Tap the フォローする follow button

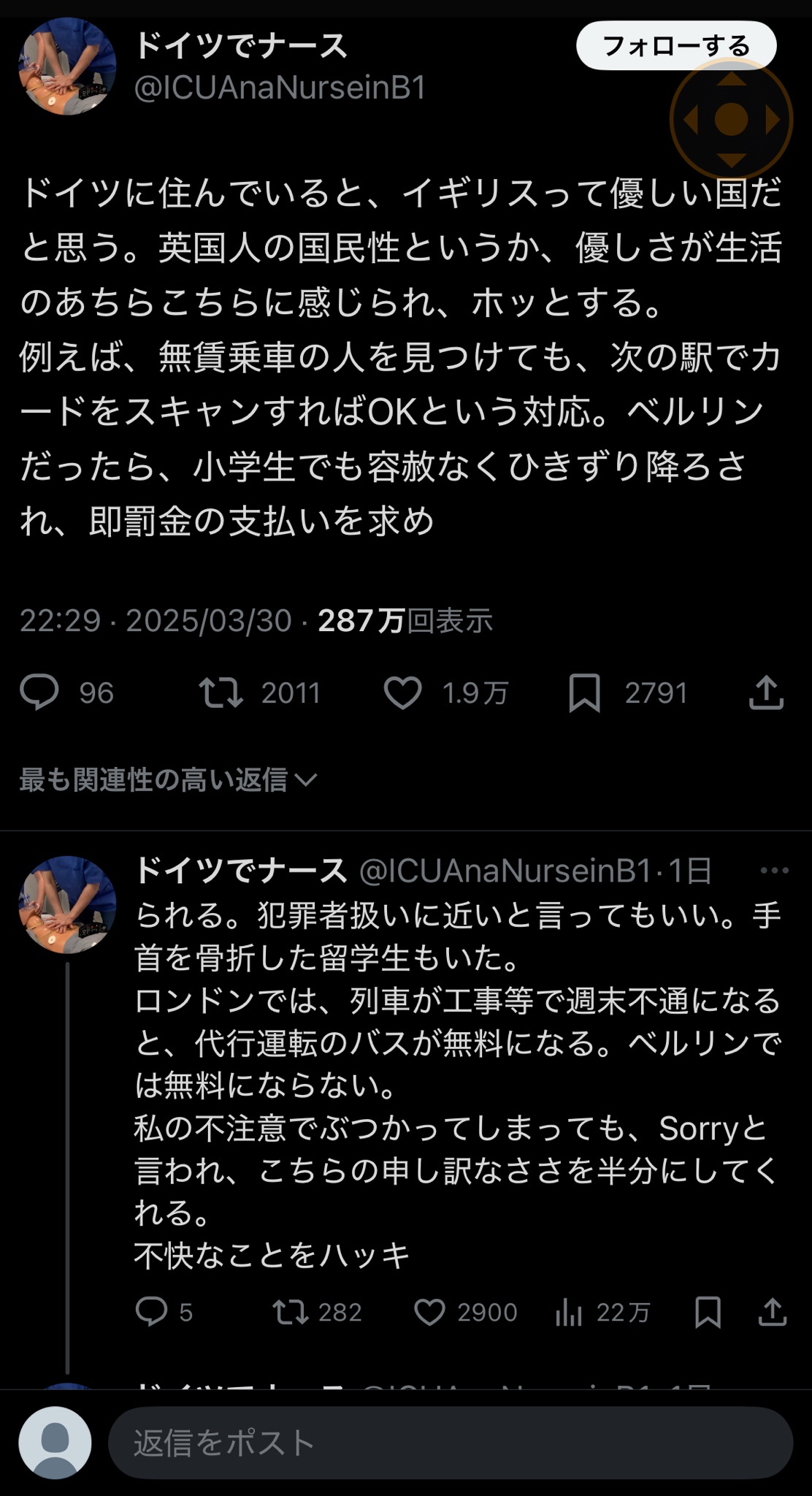(675, 45)
